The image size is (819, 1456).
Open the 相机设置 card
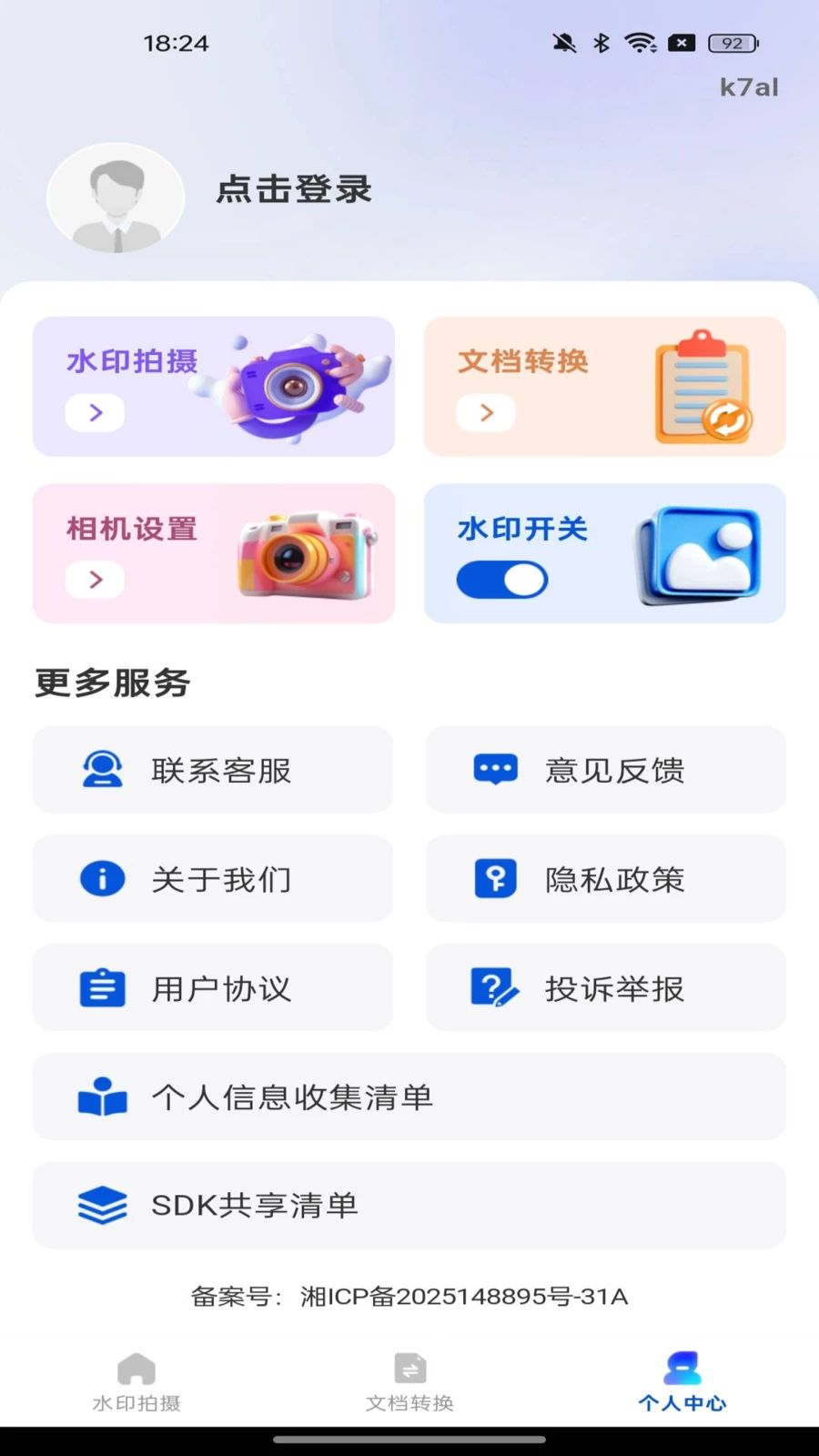[x=214, y=553]
